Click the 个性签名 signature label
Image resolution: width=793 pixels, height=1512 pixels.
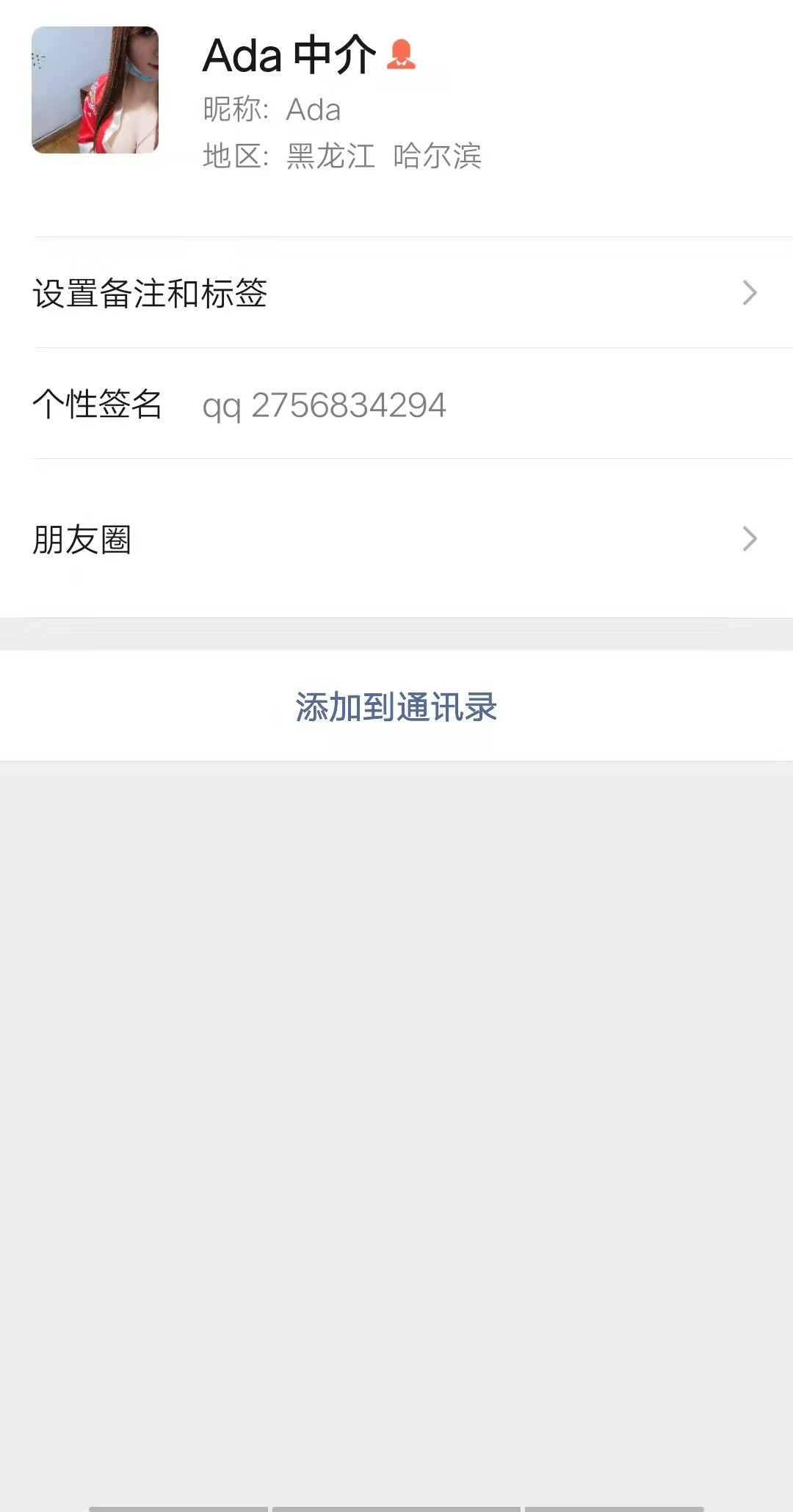click(x=98, y=406)
